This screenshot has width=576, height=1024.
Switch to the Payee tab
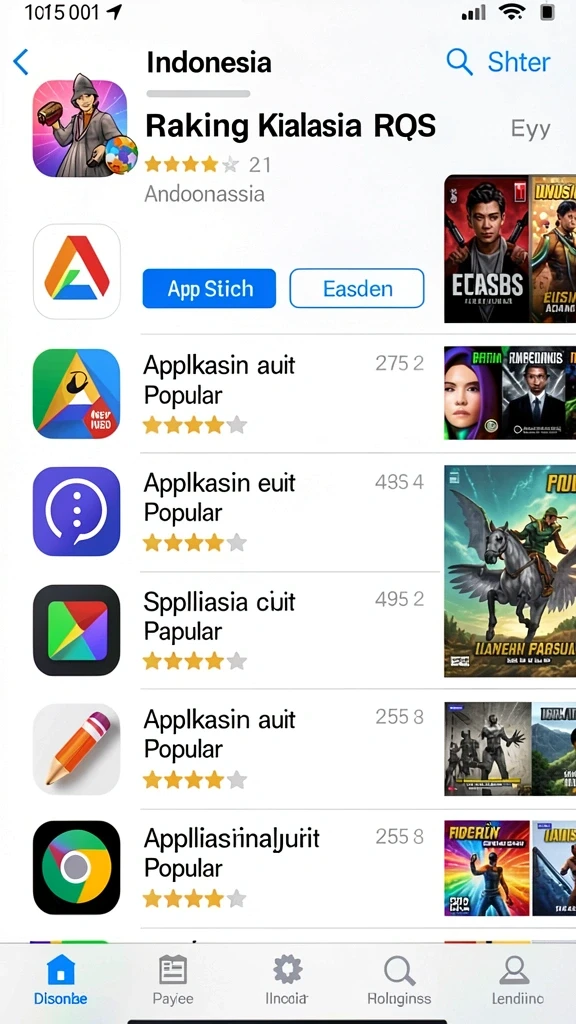pos(173,979)
